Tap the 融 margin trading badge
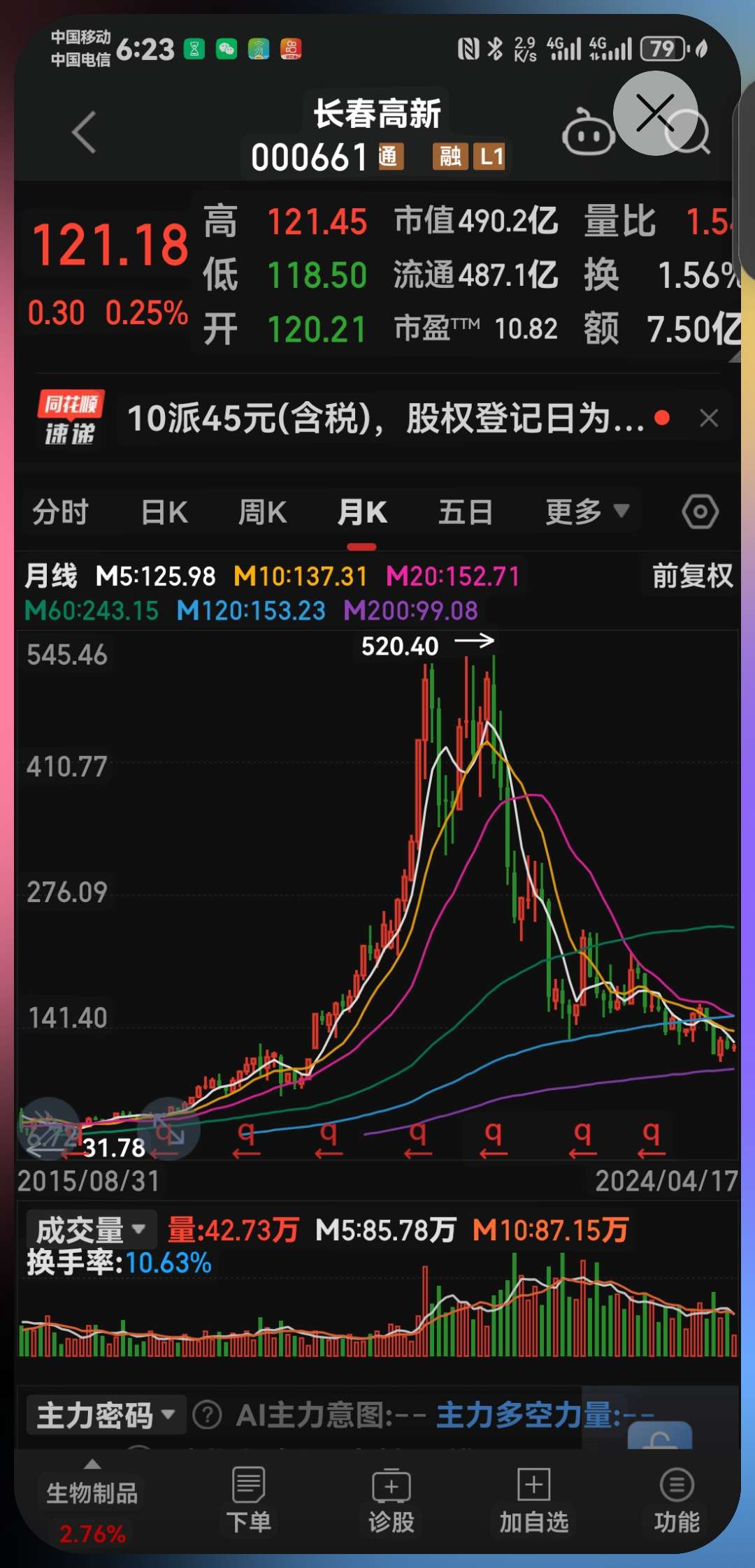 pos(450,158)
